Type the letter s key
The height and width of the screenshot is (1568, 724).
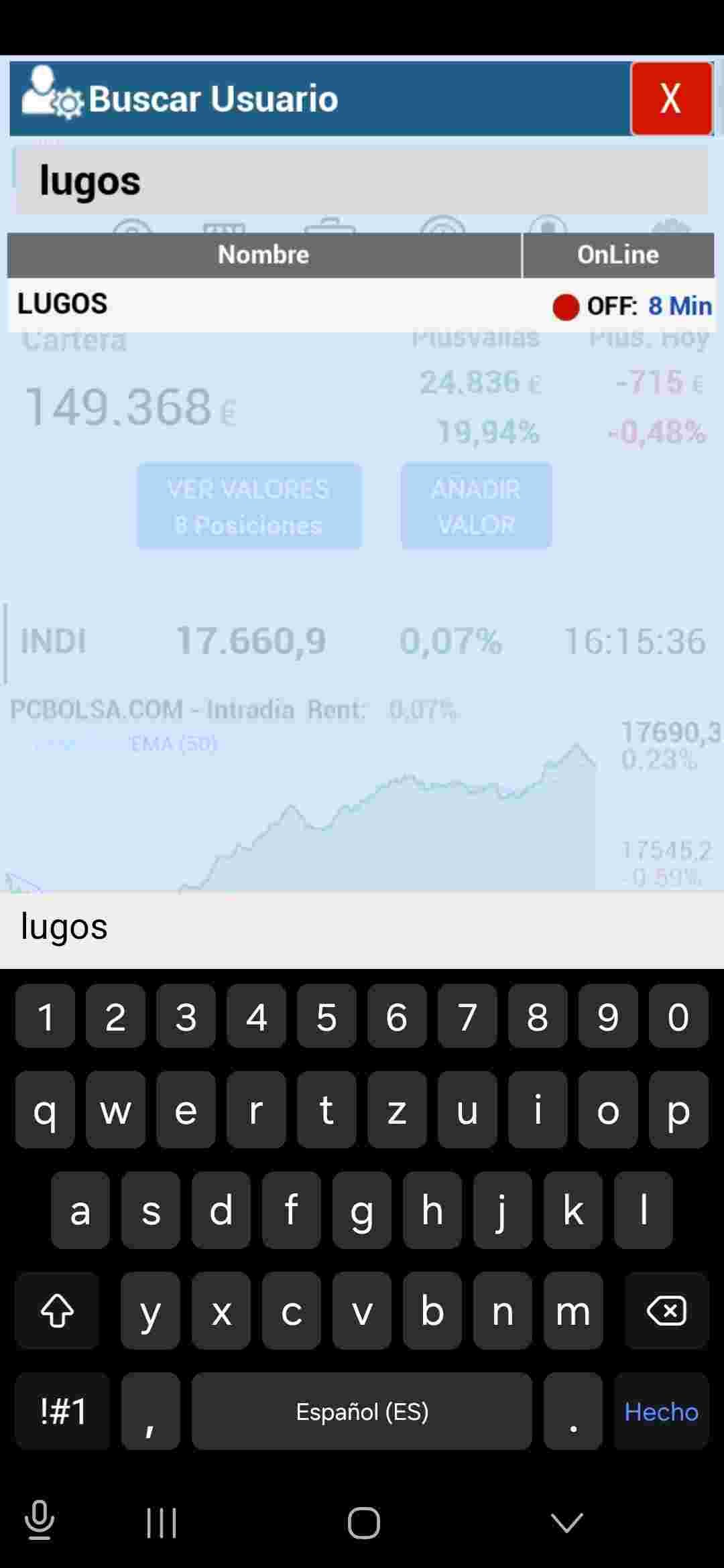(x=151, y=1211)
